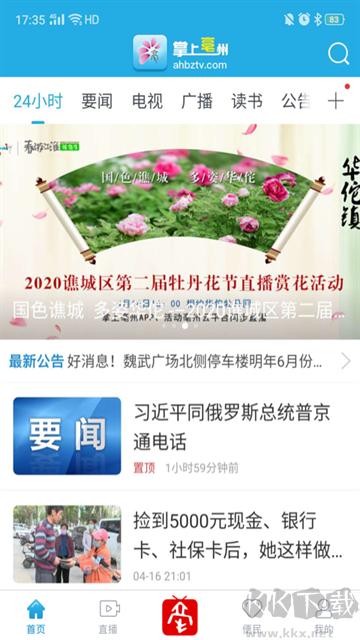The image size is (360, 640).
Task: Select the 广播 tab
Action: pyautogui.click(x=197, y=101)
